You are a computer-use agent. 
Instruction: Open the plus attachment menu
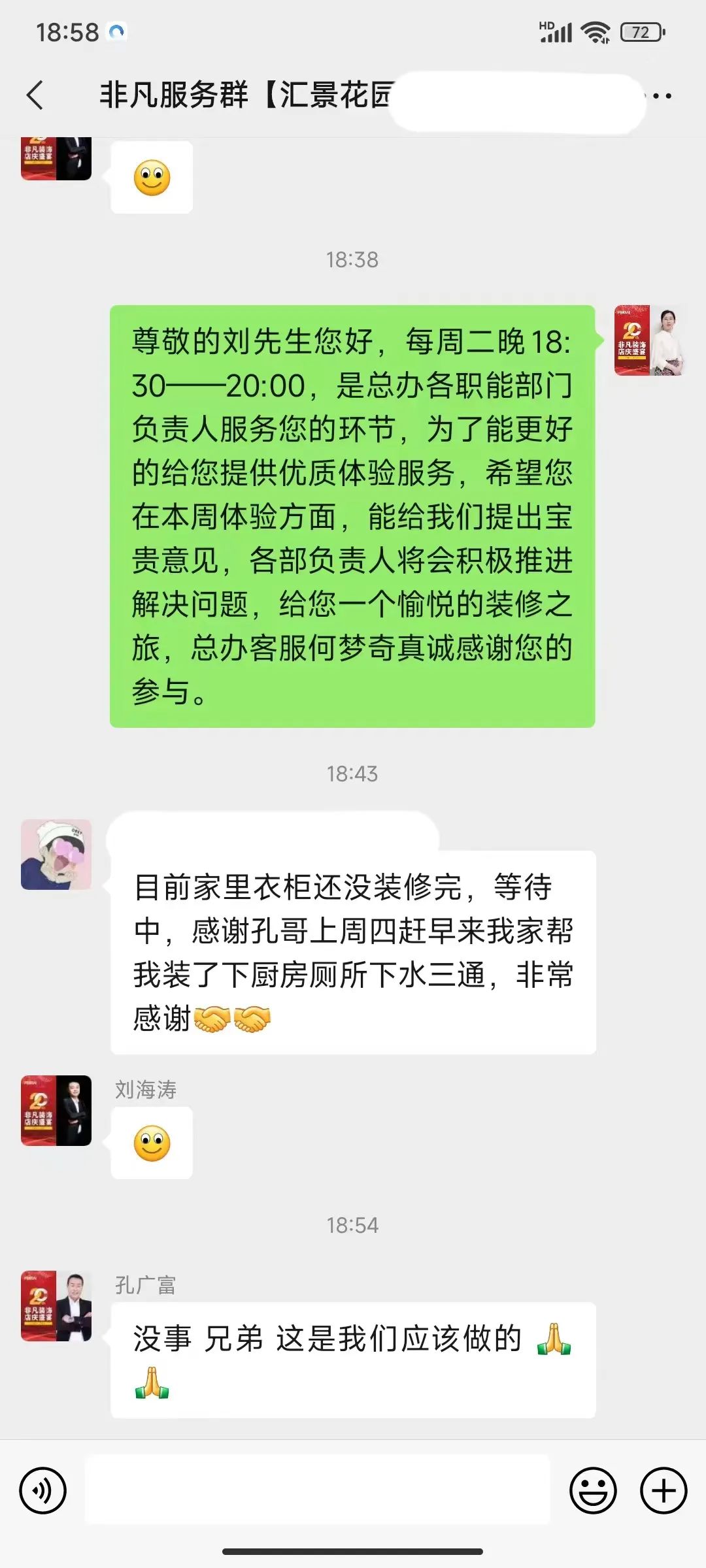coord(664,1491)
